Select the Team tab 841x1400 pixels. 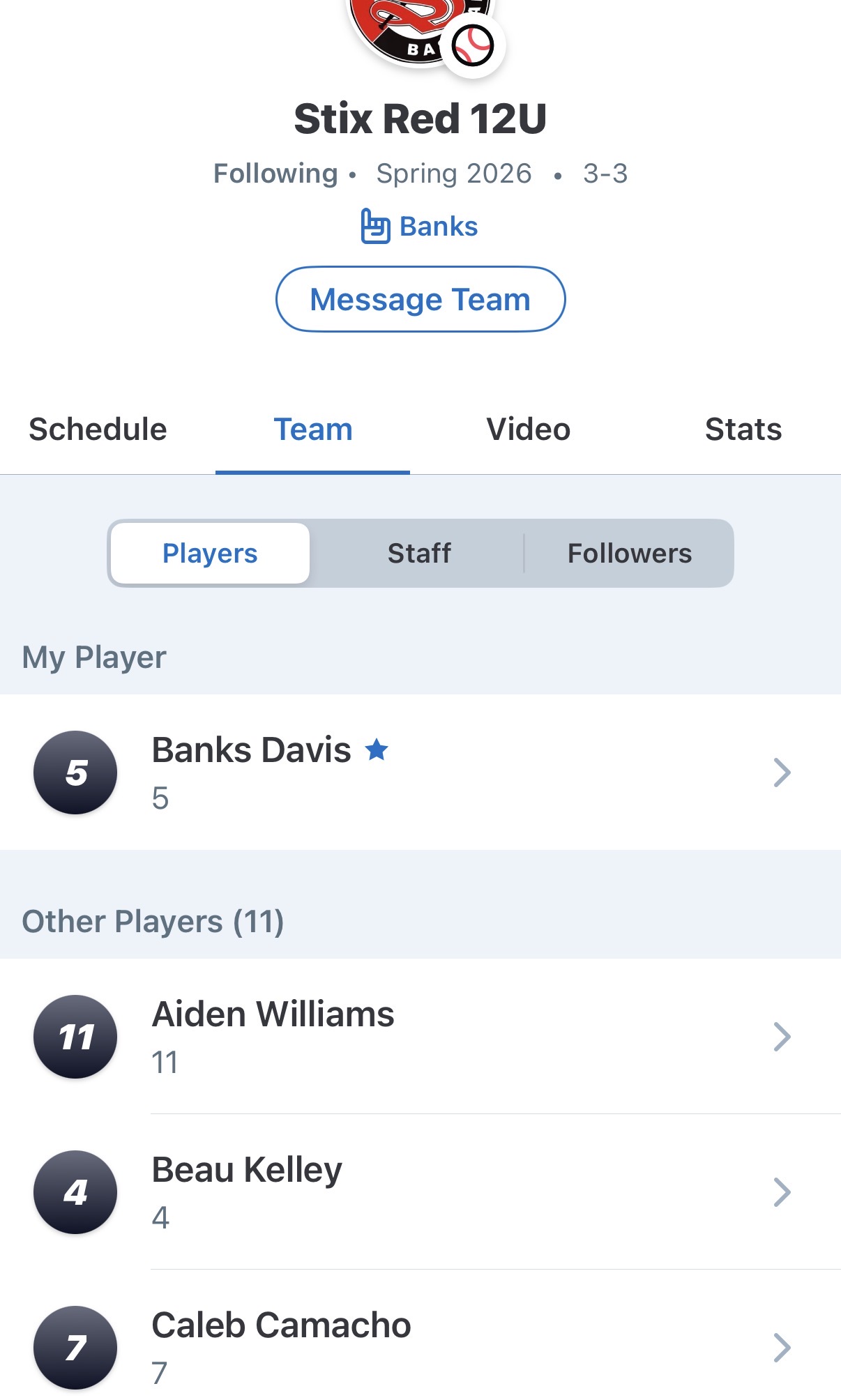point(313,429)
